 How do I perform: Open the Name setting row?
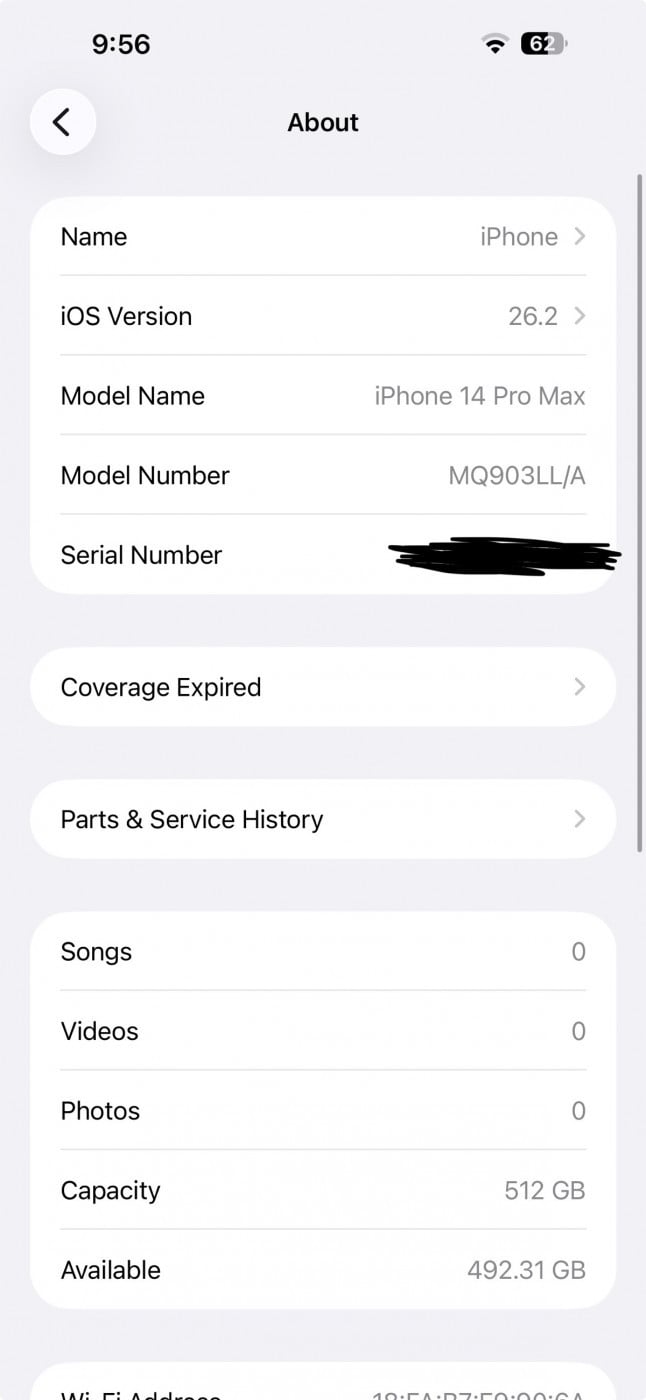(323, 237)
